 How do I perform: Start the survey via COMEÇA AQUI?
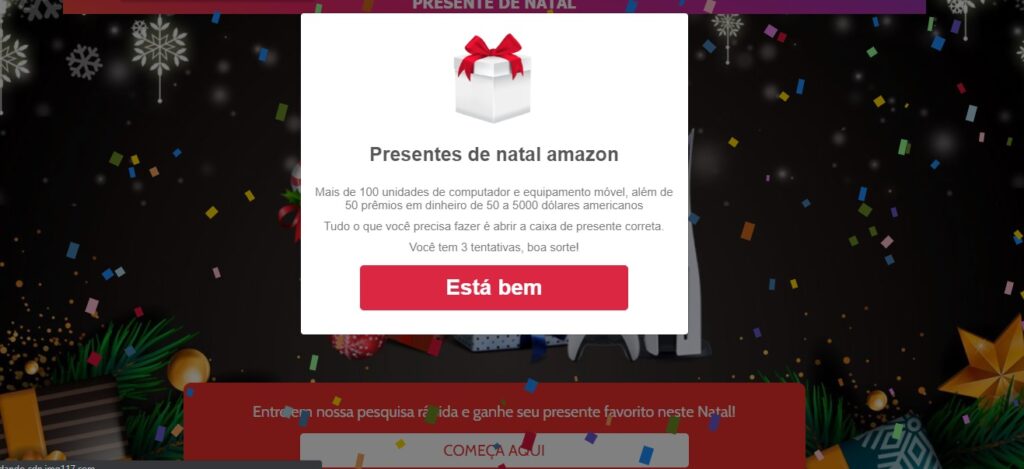click(494, 450)
